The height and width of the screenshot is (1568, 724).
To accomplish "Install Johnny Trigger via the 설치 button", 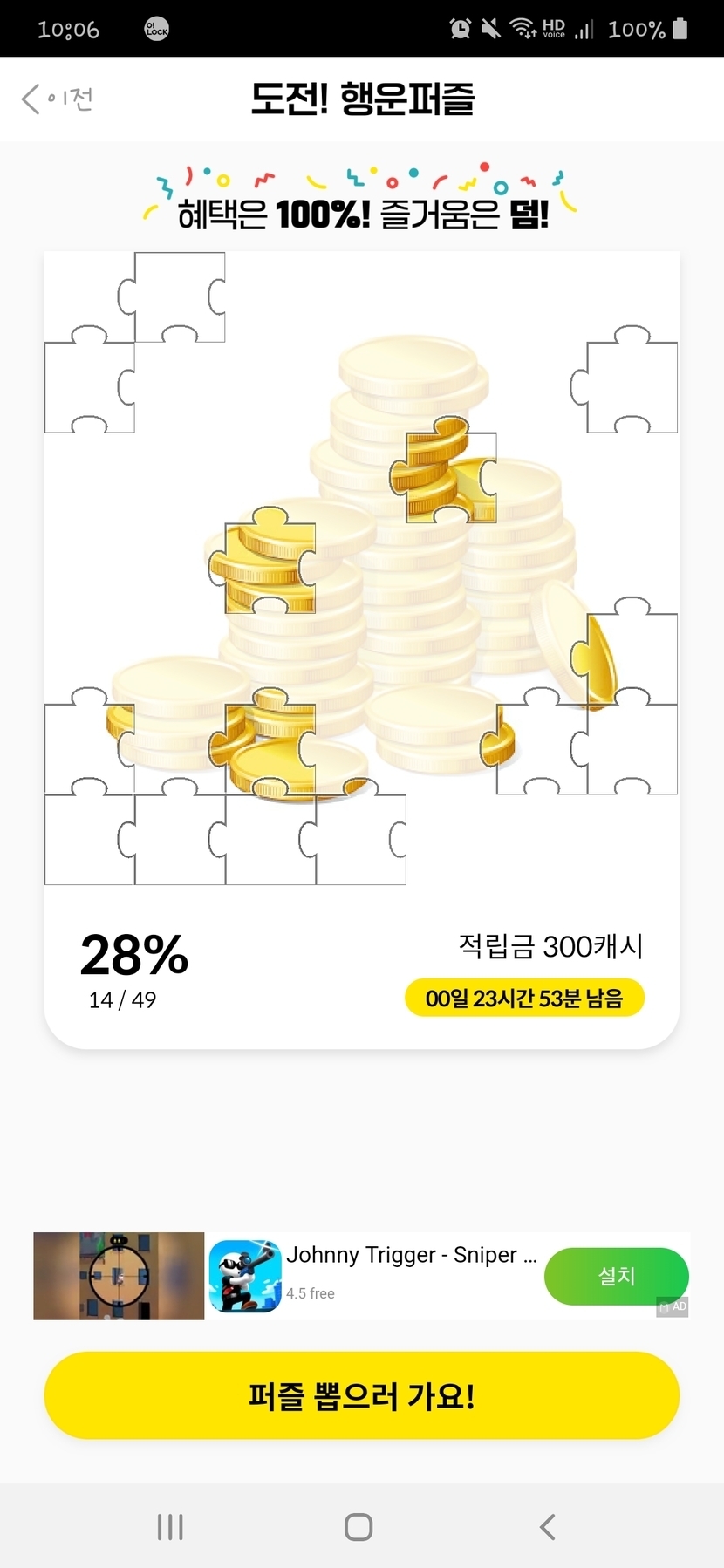I will pyautogui.click(x=616, y=1276).
